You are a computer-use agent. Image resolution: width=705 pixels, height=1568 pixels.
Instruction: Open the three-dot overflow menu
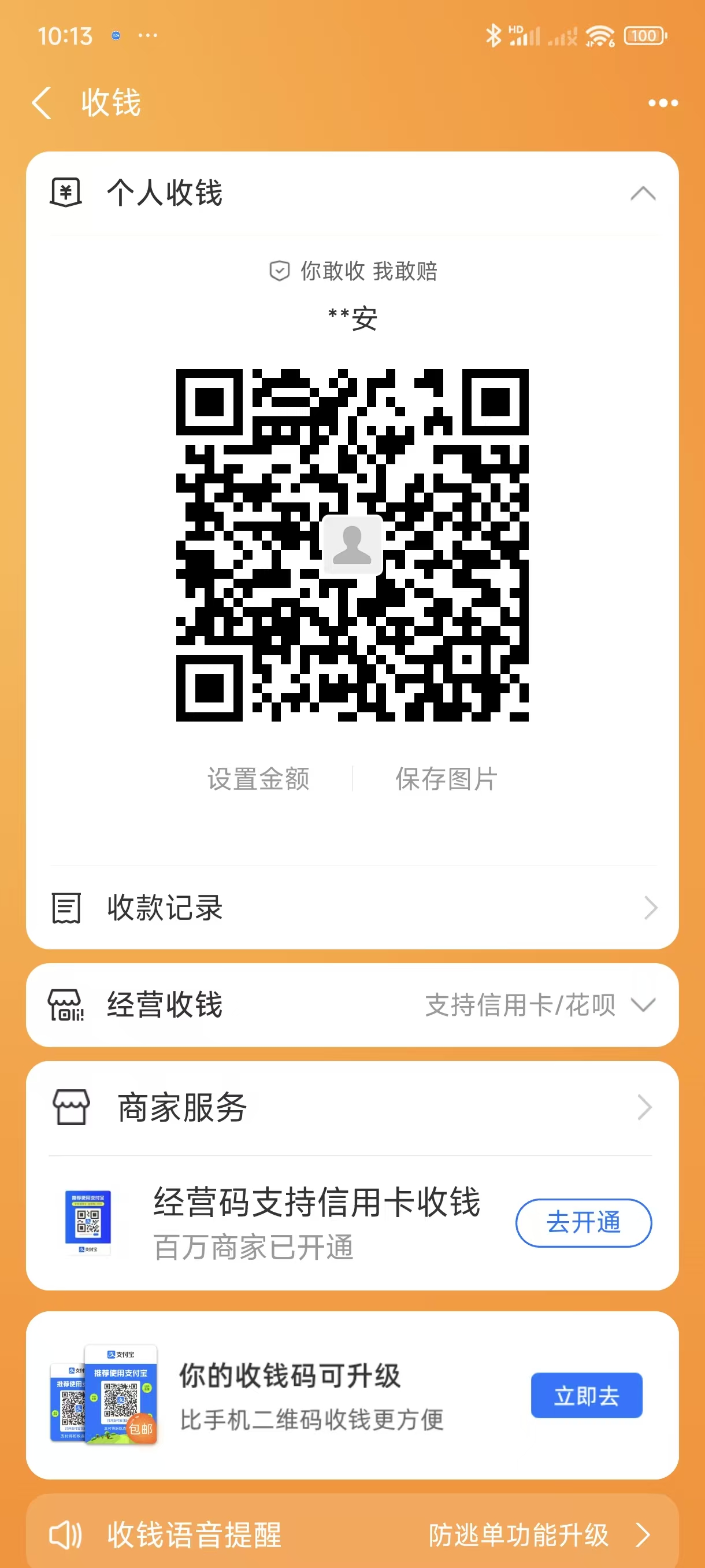point(662,103)
